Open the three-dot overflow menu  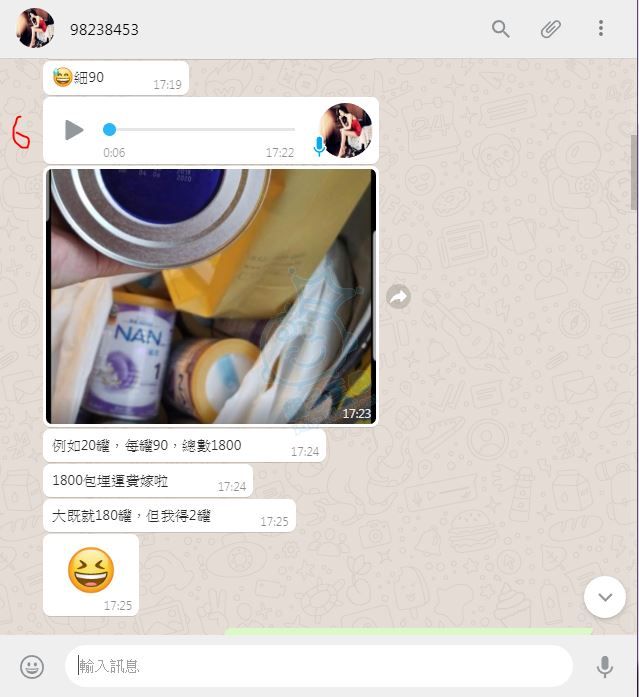coord(601,29)
